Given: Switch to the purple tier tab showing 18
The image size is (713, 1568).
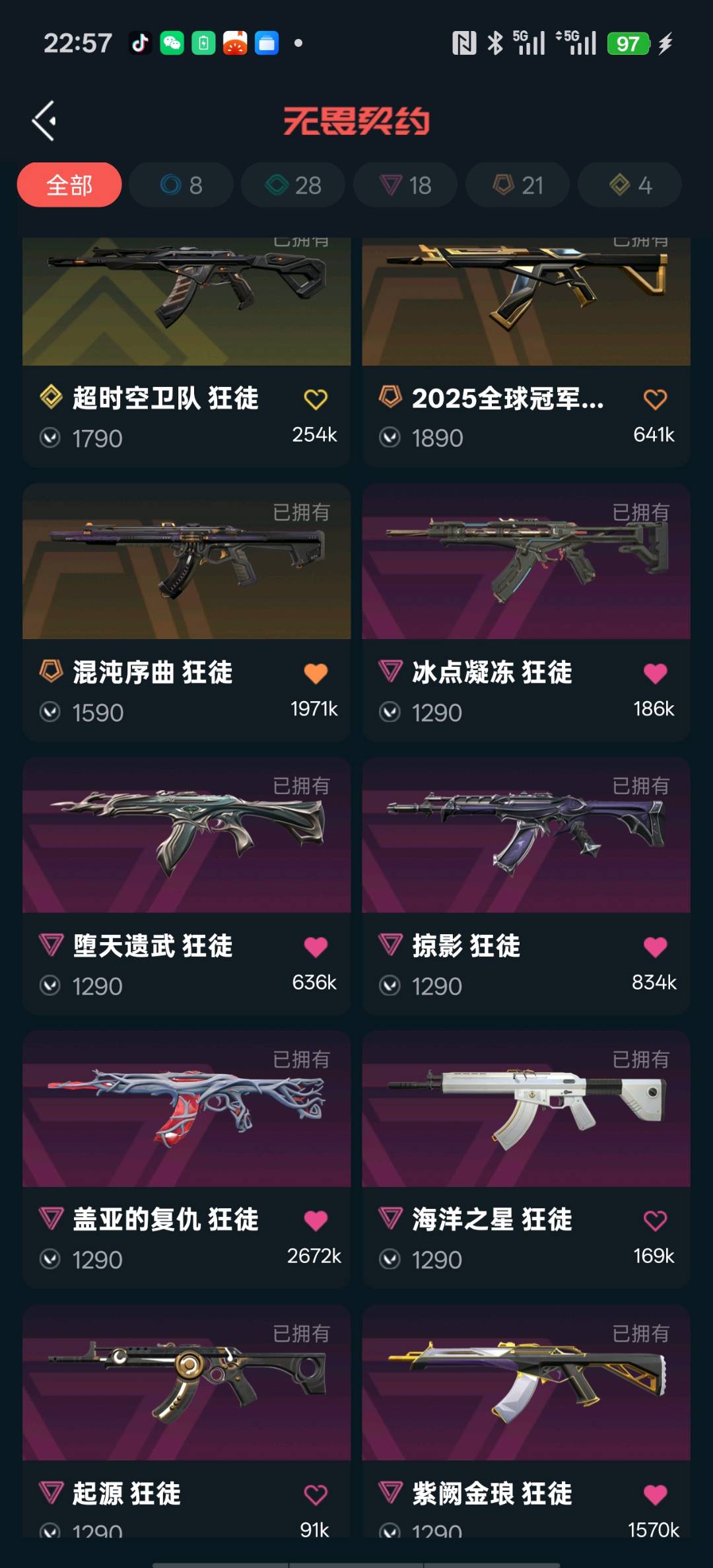Looking at the screenshot, I should point(405,185).
